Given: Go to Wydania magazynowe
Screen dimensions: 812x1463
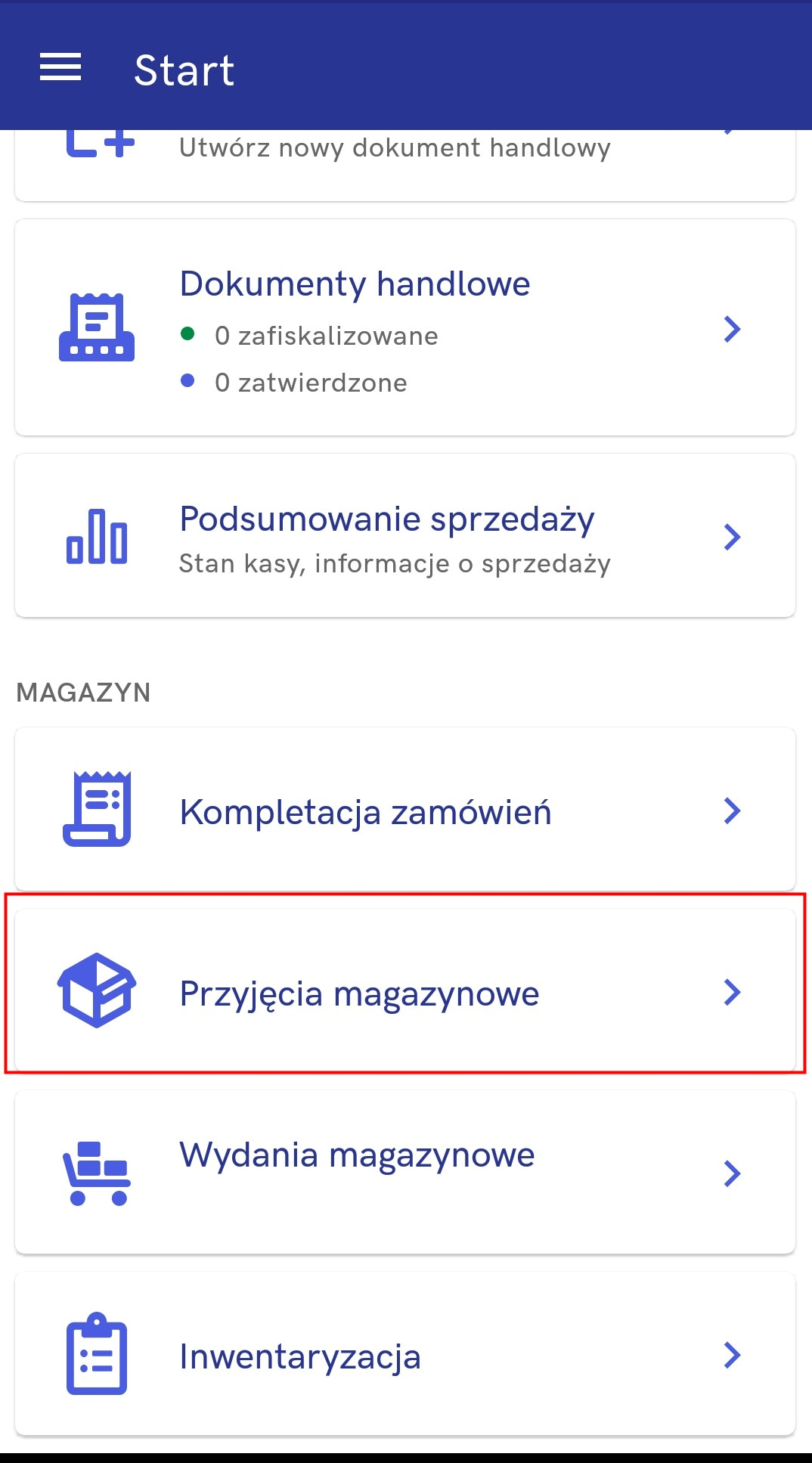Looking at the screenshot, I should pyautogui.click(x=405, y=1172).
